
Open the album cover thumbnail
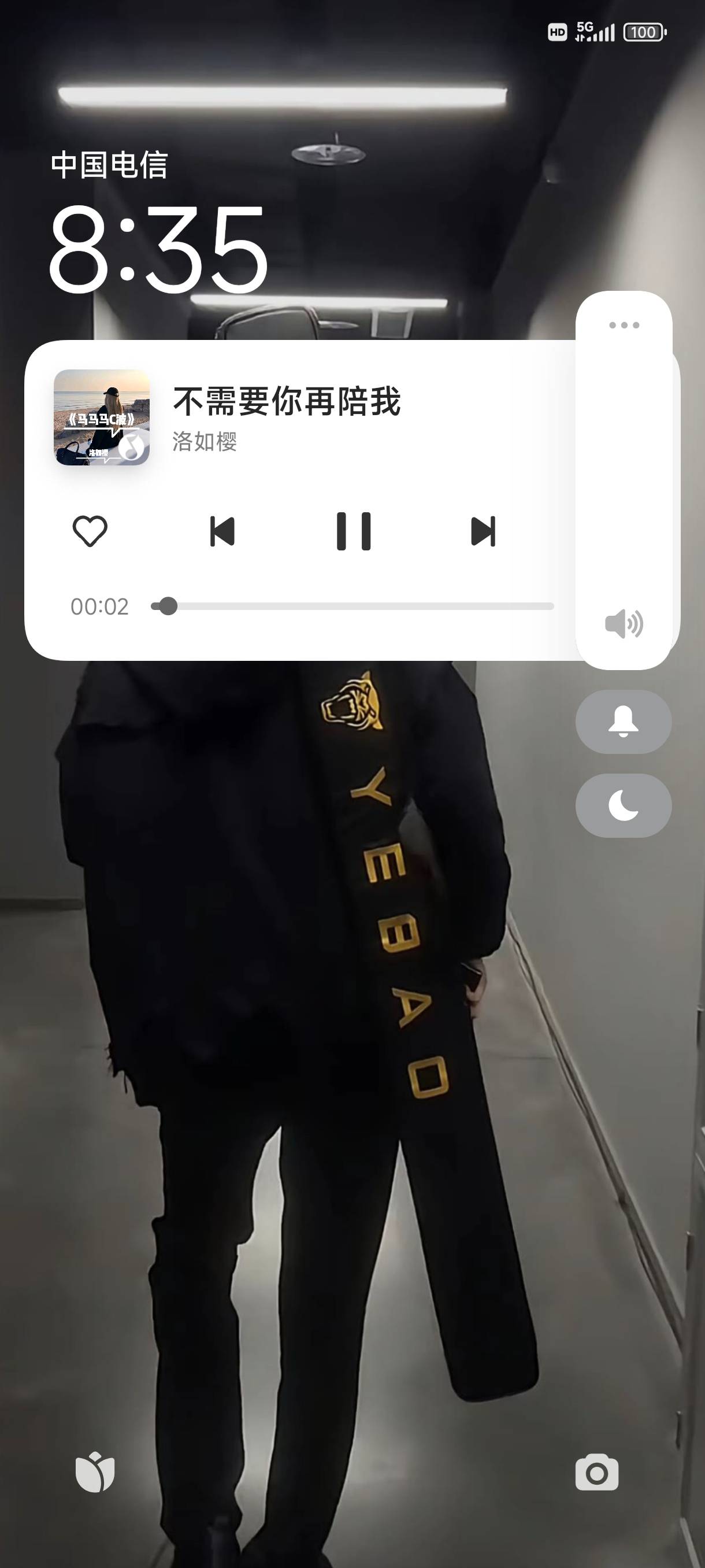point(102,417)
